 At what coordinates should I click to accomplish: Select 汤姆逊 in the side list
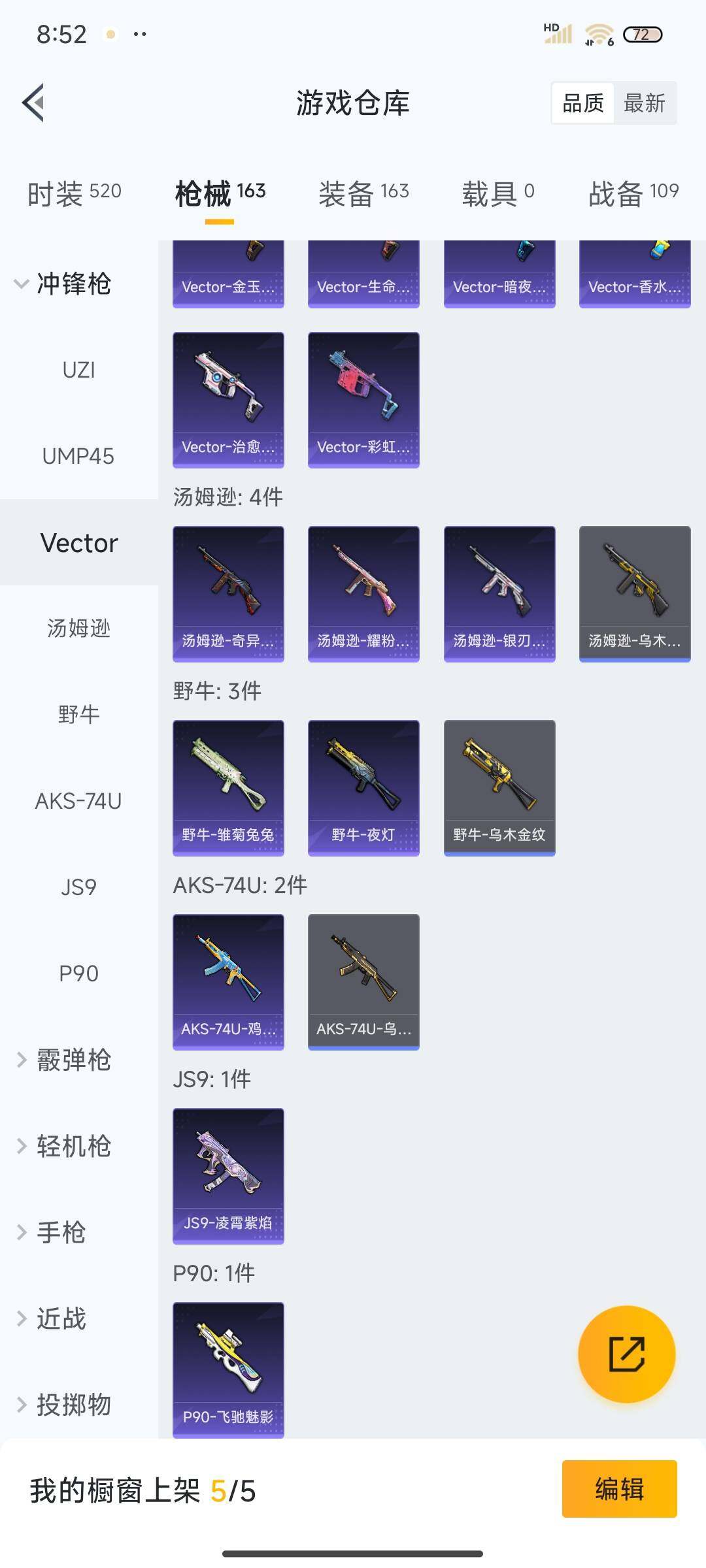click(x=78, y=629)
